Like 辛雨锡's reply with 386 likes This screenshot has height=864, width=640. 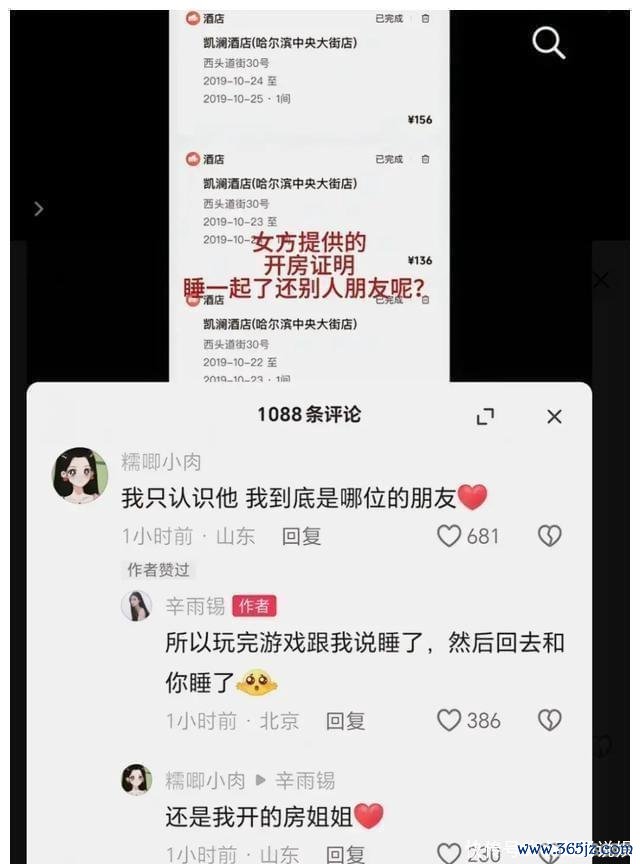click(x=449, y=720)
